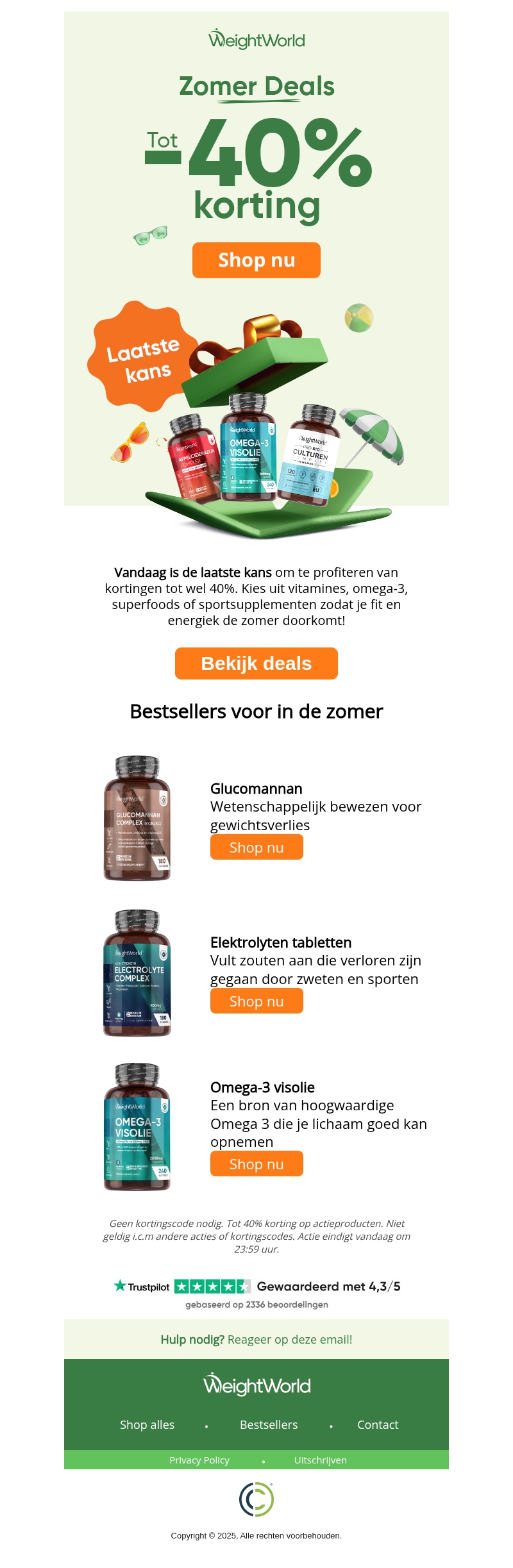The height and width of the screenshot is (1568, 513).
Task: Tap Shop nu for Glucomannan
Action: pos(256,847)
